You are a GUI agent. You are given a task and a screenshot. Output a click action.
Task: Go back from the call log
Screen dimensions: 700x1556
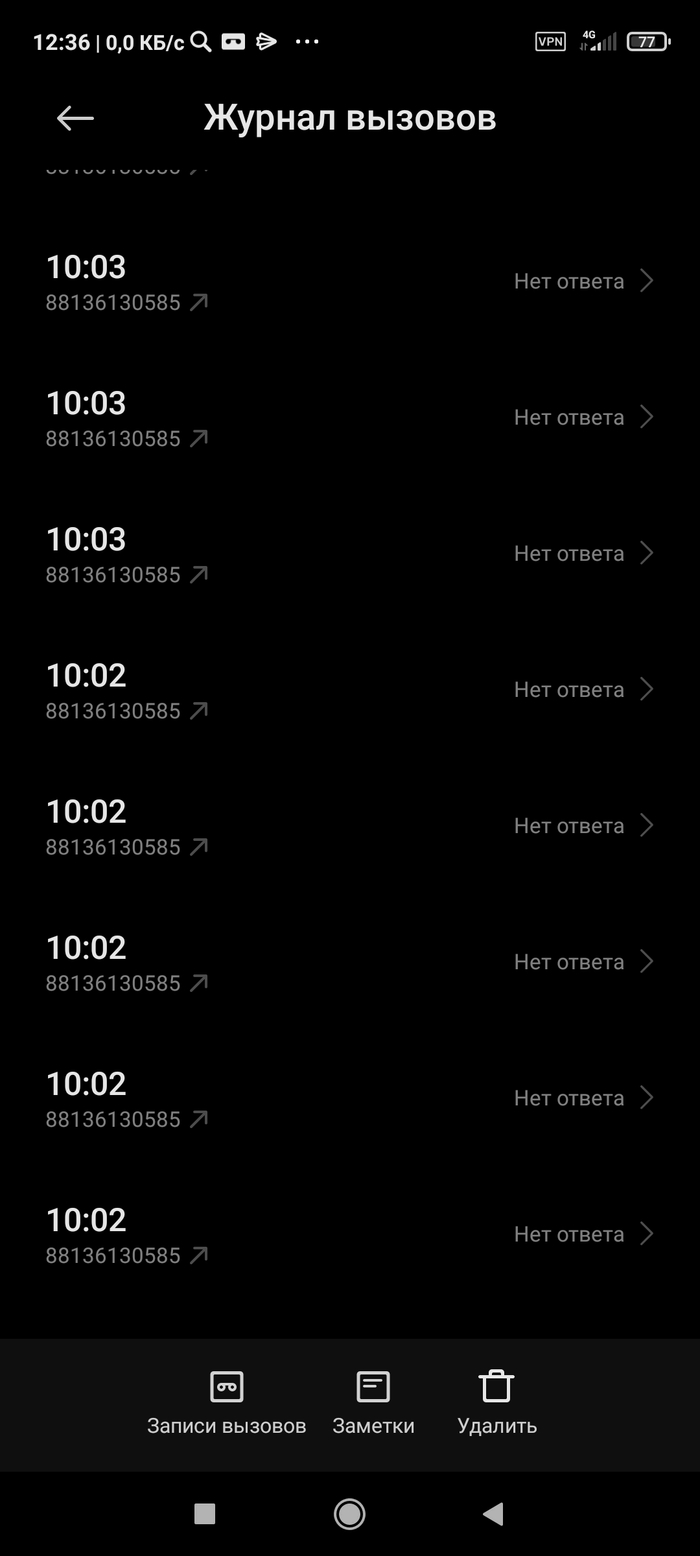pyautogui.click(x=75, y=118)
